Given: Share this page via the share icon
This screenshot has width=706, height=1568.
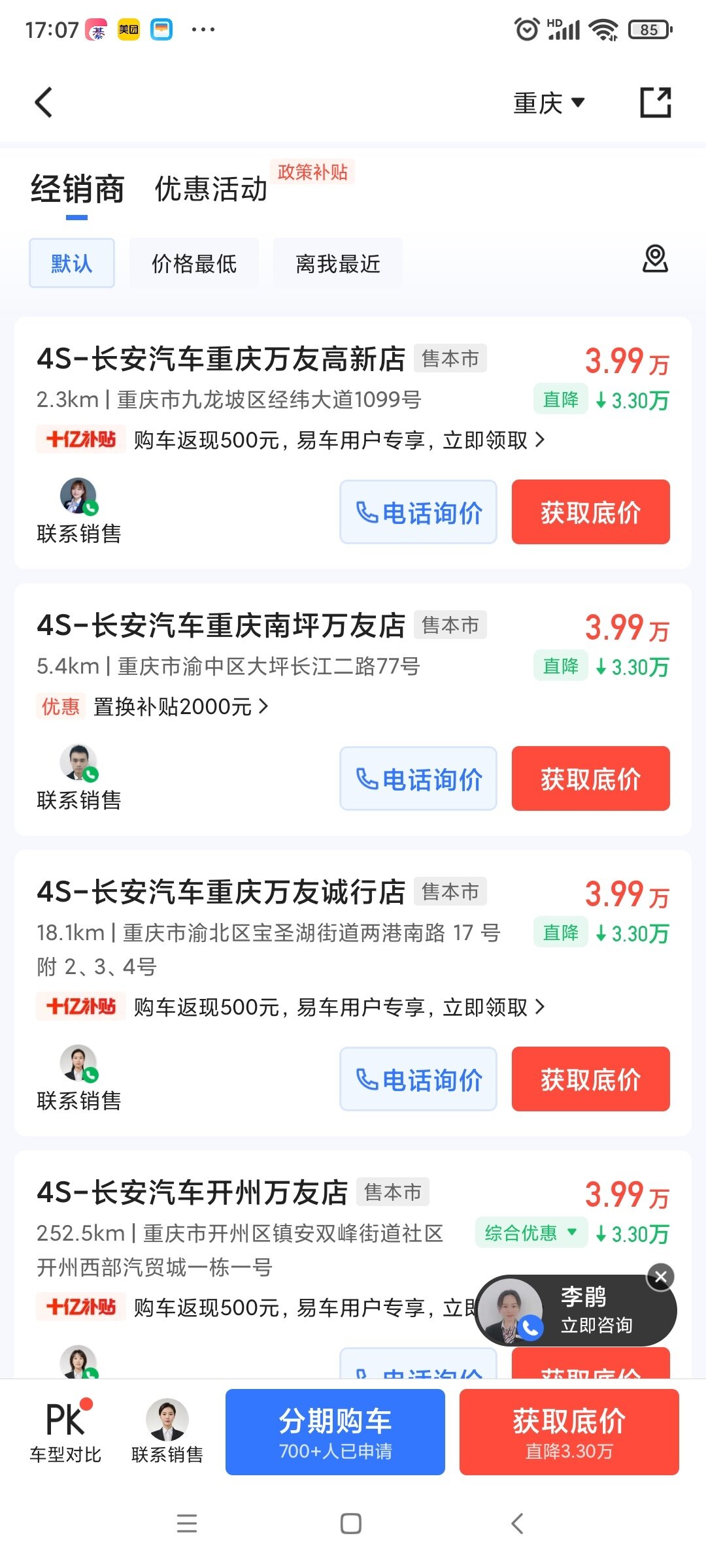Looking at the screenshot, I should click(655, 103).
